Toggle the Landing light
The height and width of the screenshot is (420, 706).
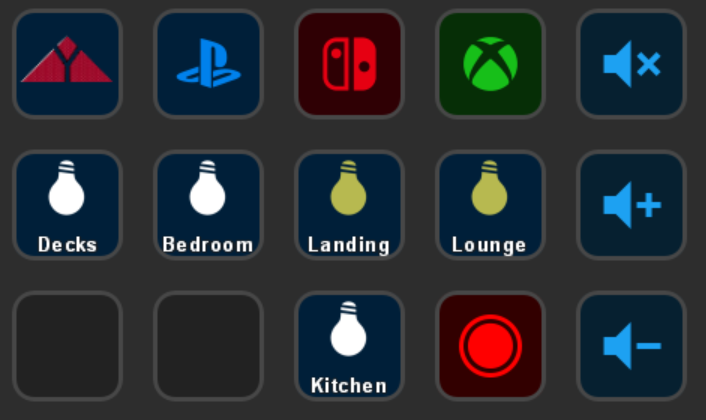coord(349,205)
